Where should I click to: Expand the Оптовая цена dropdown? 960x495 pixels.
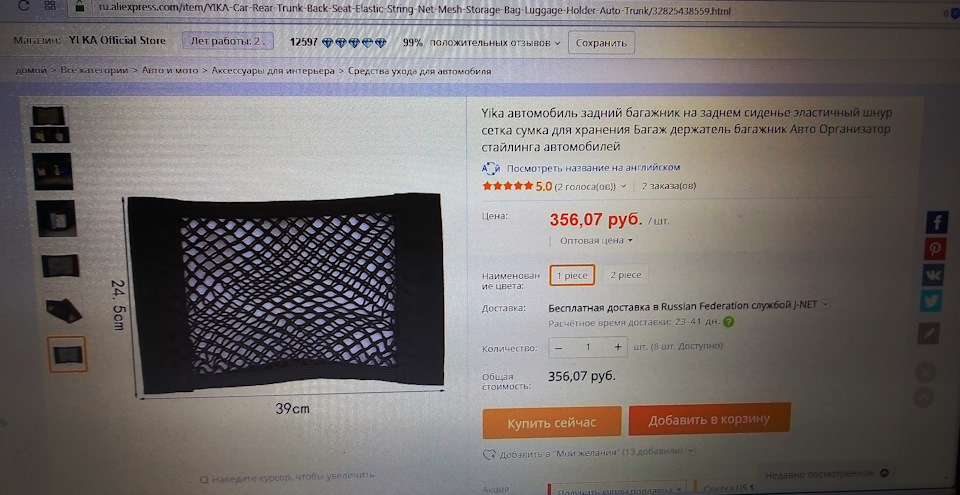point(596,240)
